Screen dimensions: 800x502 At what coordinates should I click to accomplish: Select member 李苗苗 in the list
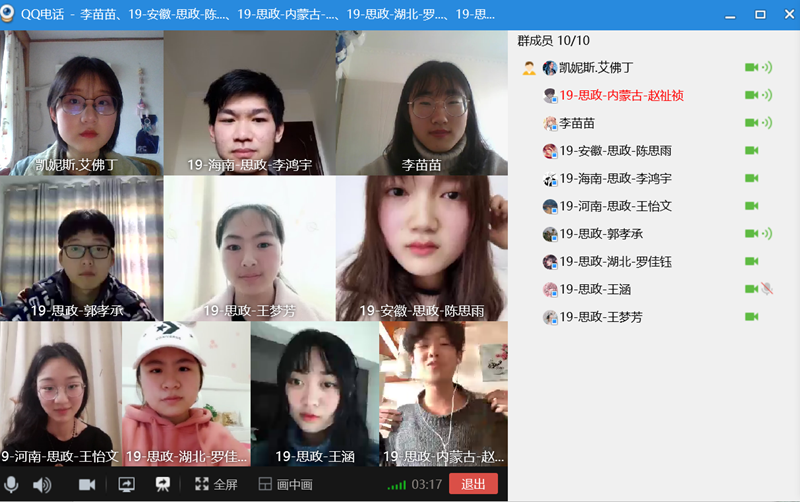(x=576, y=123)
